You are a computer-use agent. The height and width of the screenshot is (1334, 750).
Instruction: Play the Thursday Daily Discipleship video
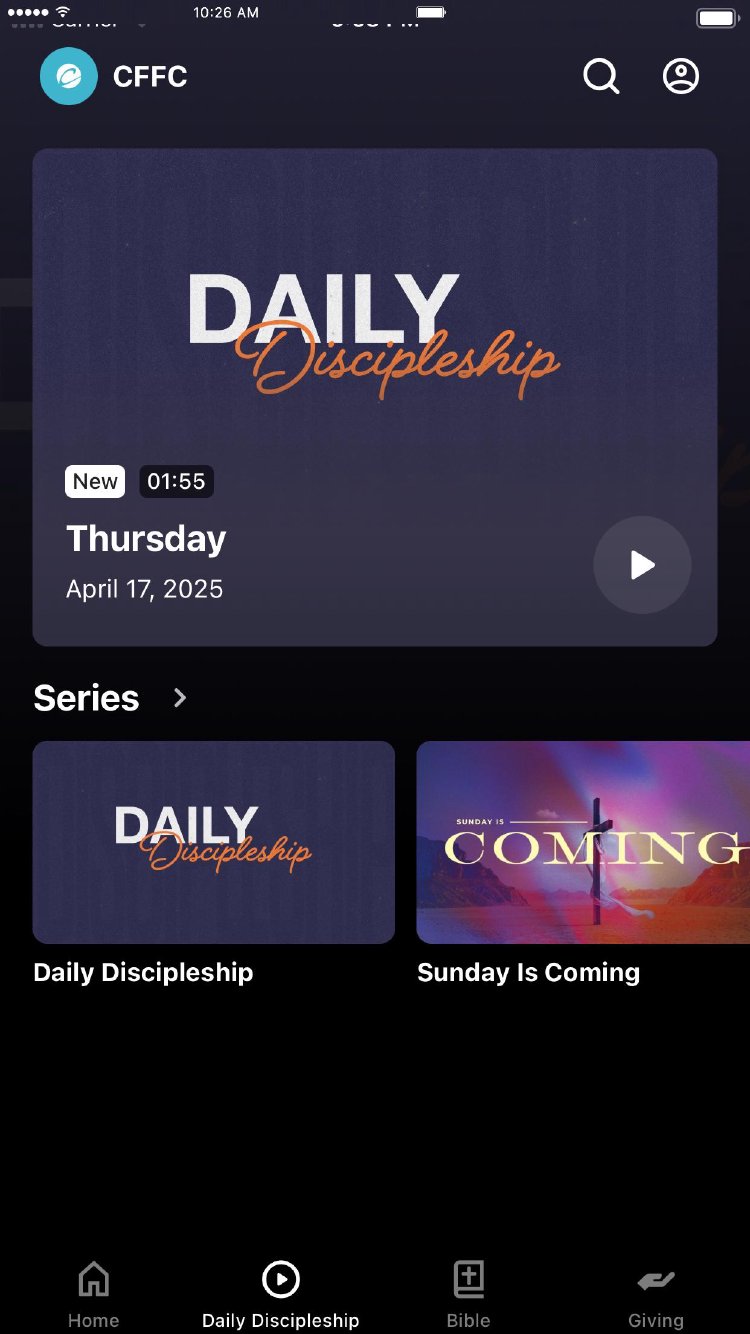point(642,565)
